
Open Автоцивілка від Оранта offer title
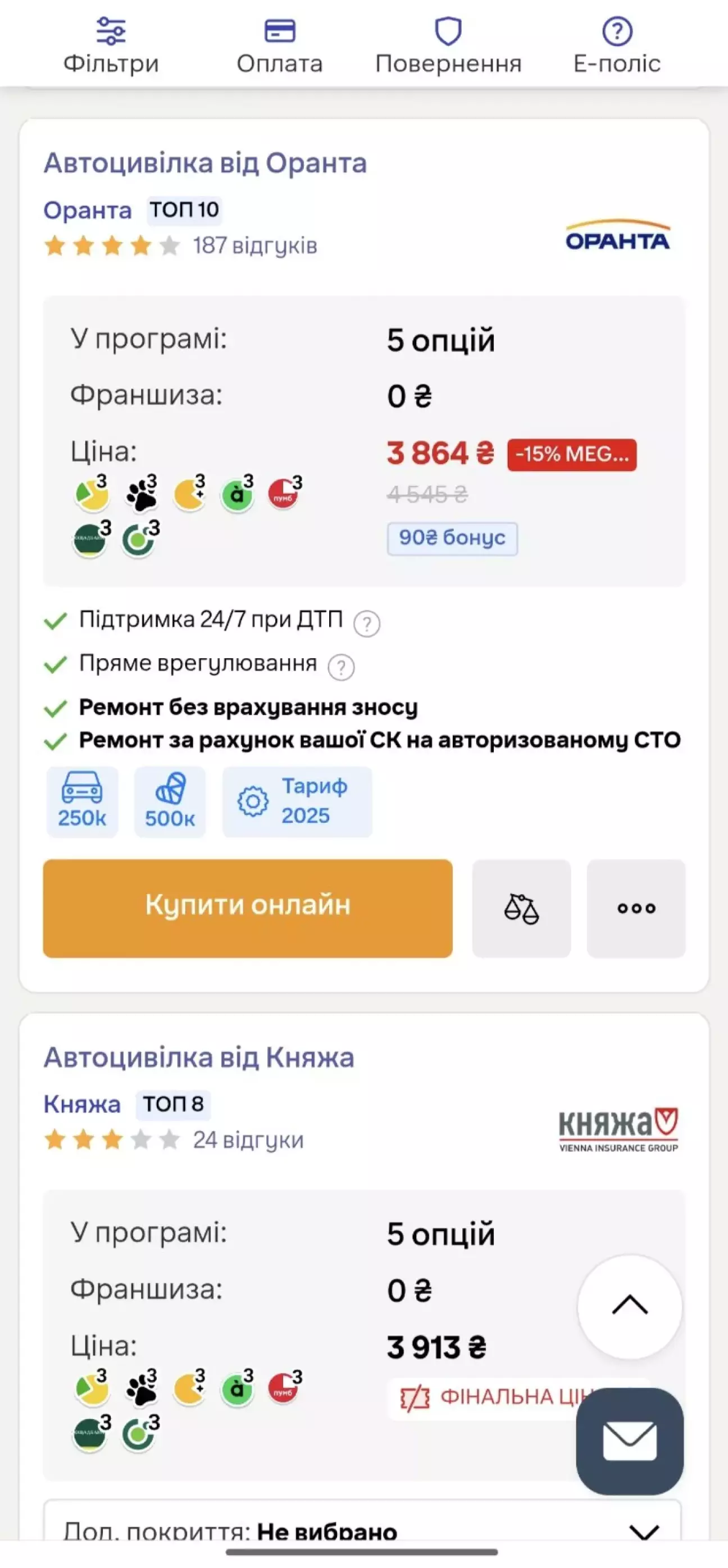[205, 163]
